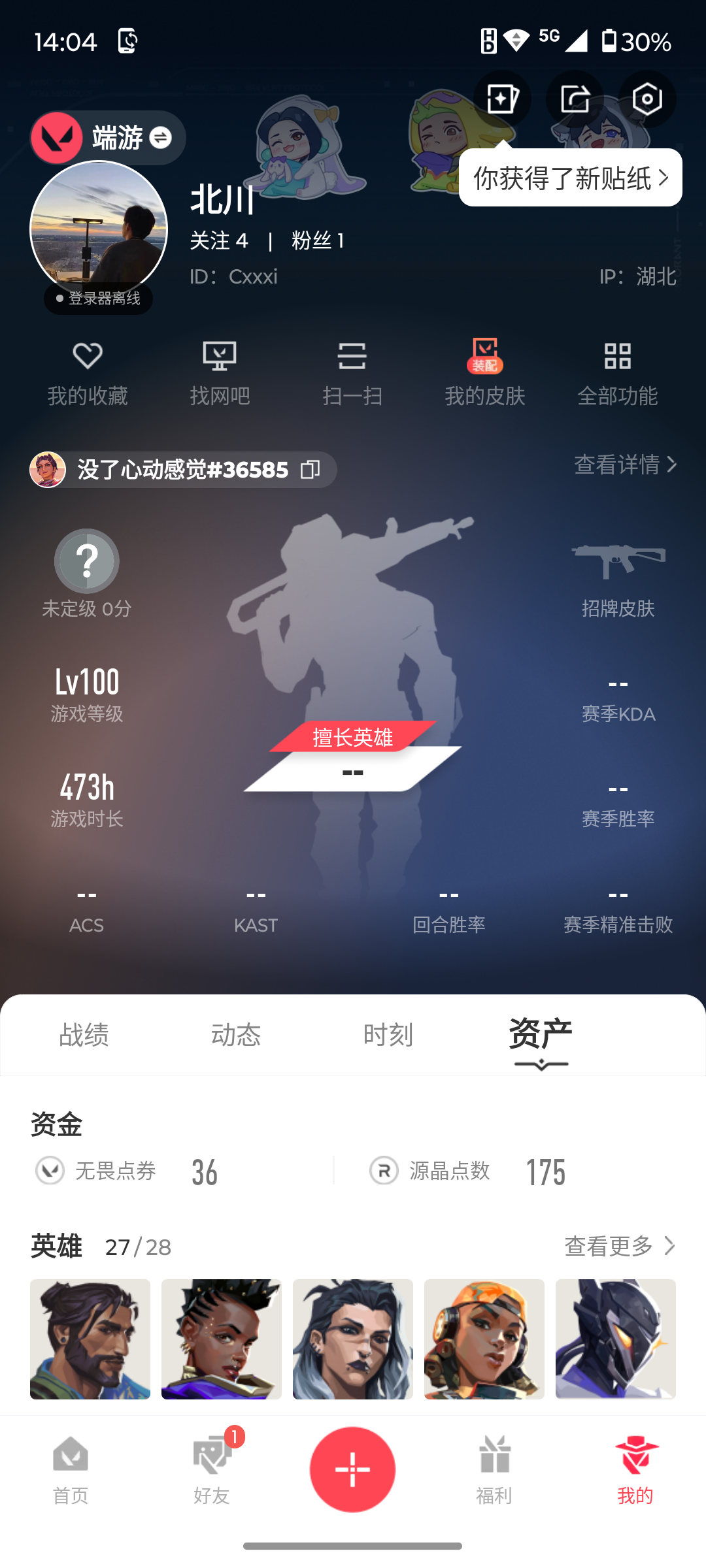This screenshot has width=706, height=1568.
Task: Show 全部功能 all features
Action: [617, 374]
